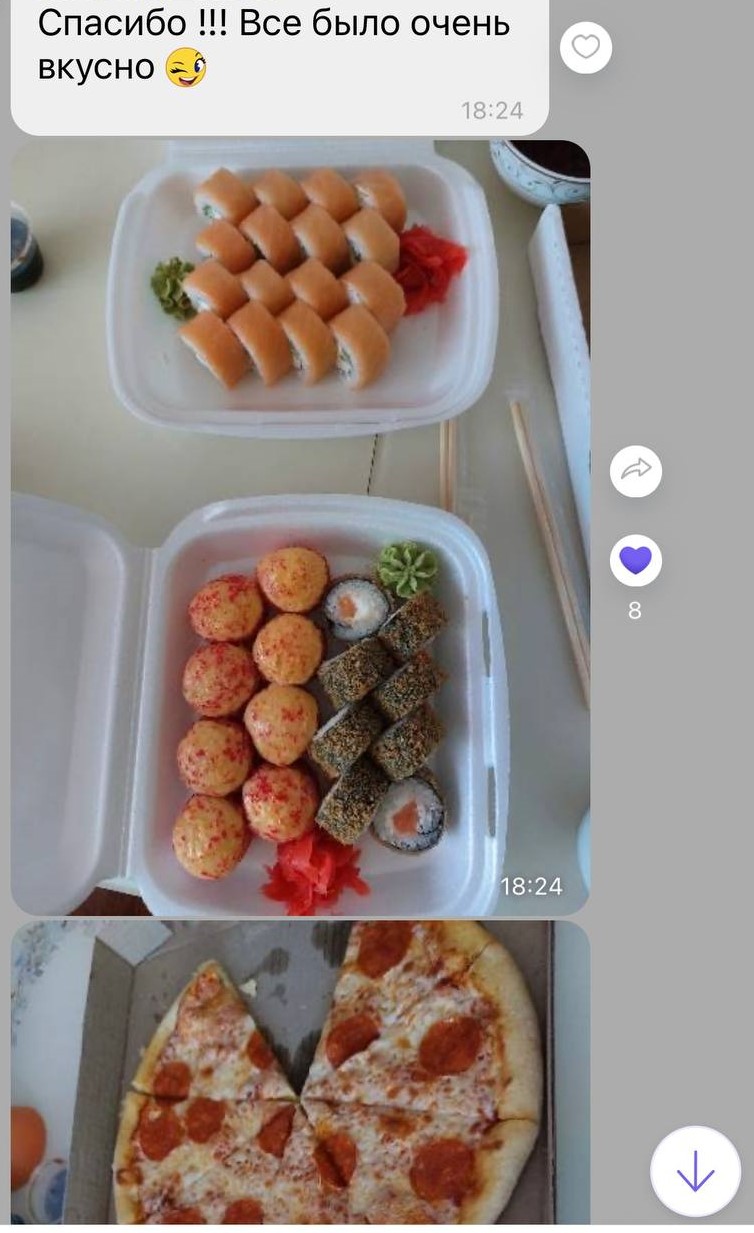This screenshot has width=754, height=1233.
Task: Open the pepperoni pizza photo
Action: [300, 1075]
